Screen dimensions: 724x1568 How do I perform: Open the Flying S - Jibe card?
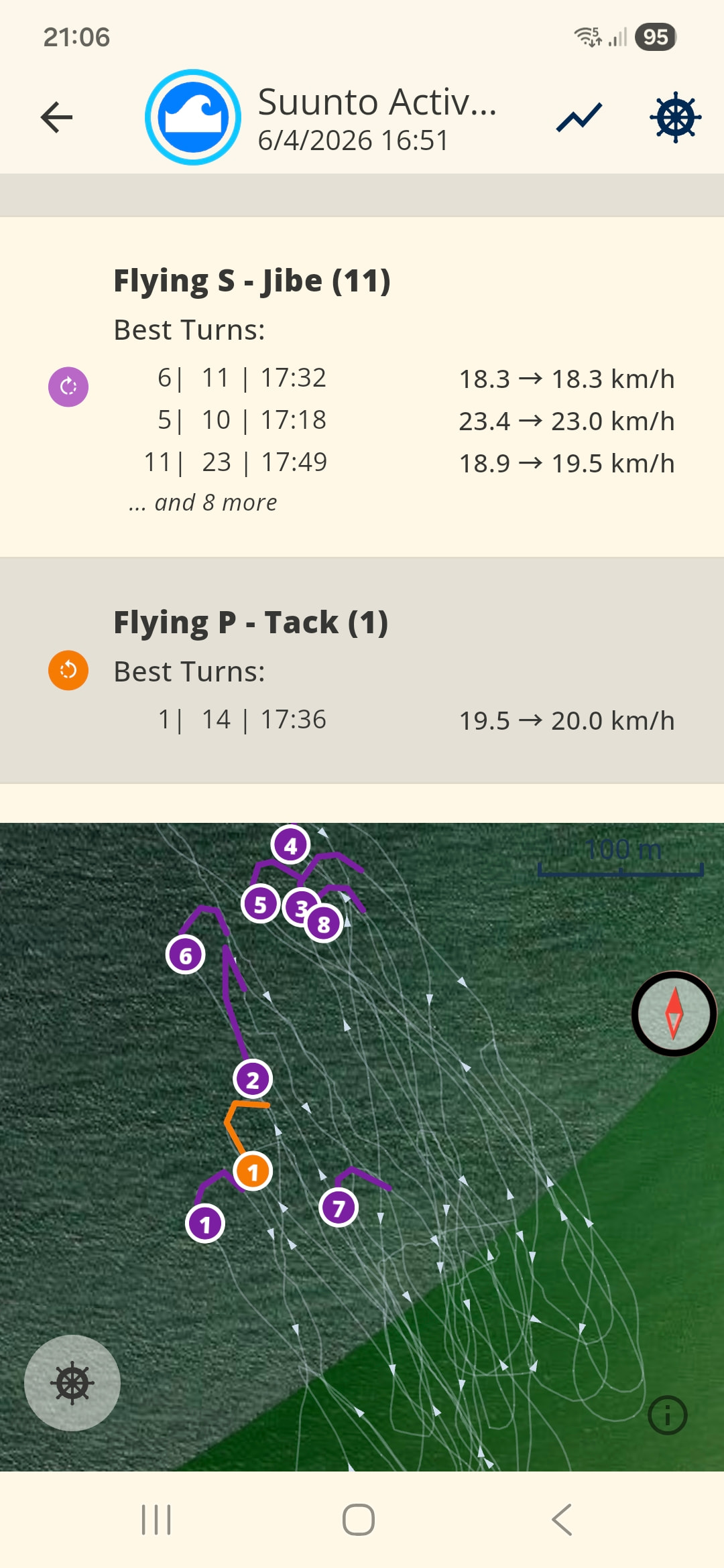(x=252, y=281)
